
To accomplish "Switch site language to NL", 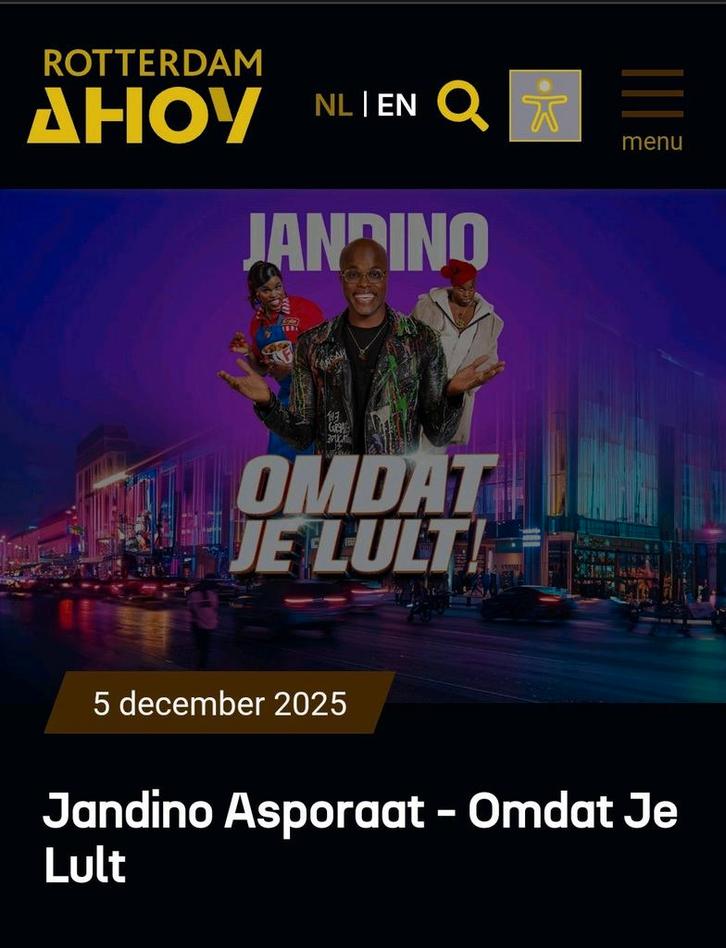I will 333,104.
